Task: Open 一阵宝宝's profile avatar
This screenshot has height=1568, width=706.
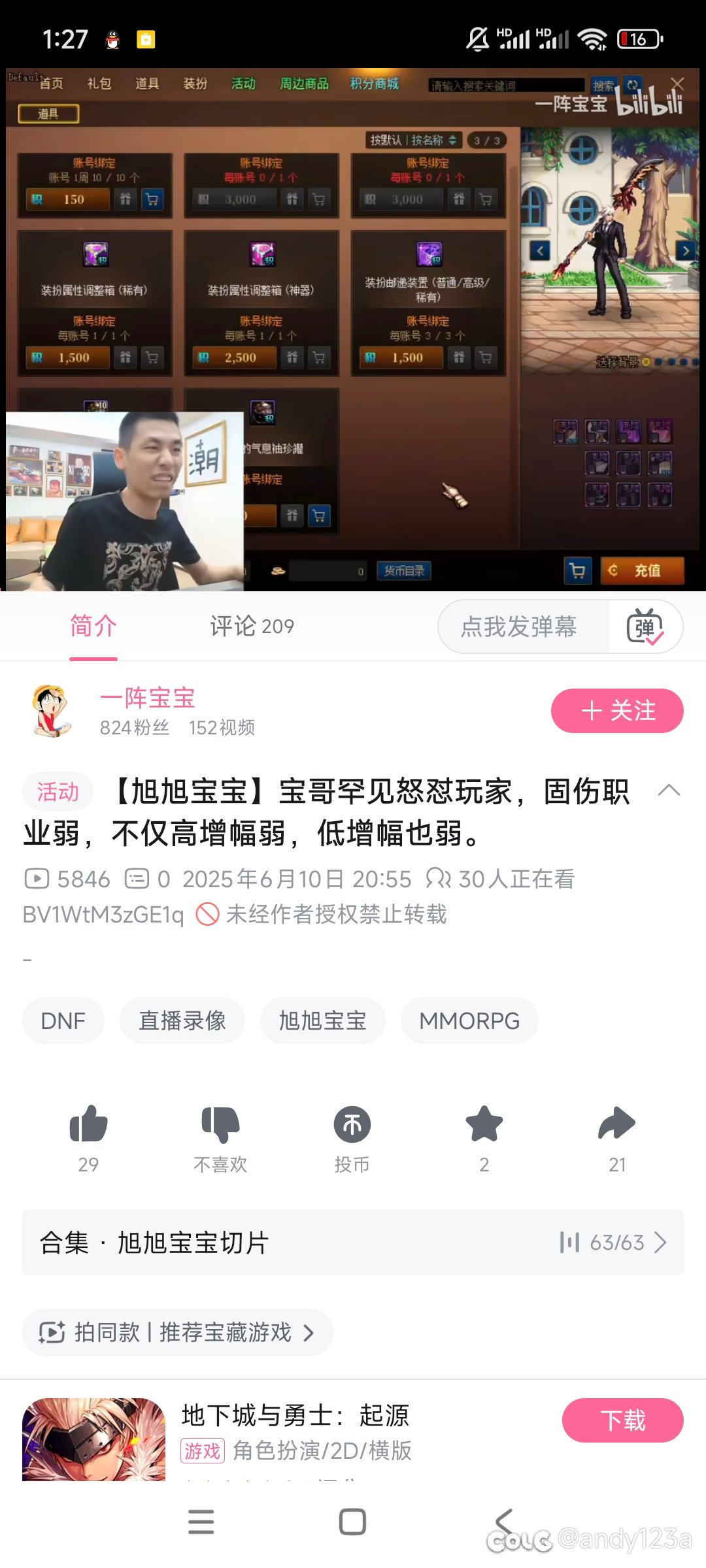Action: coord(52,711)
